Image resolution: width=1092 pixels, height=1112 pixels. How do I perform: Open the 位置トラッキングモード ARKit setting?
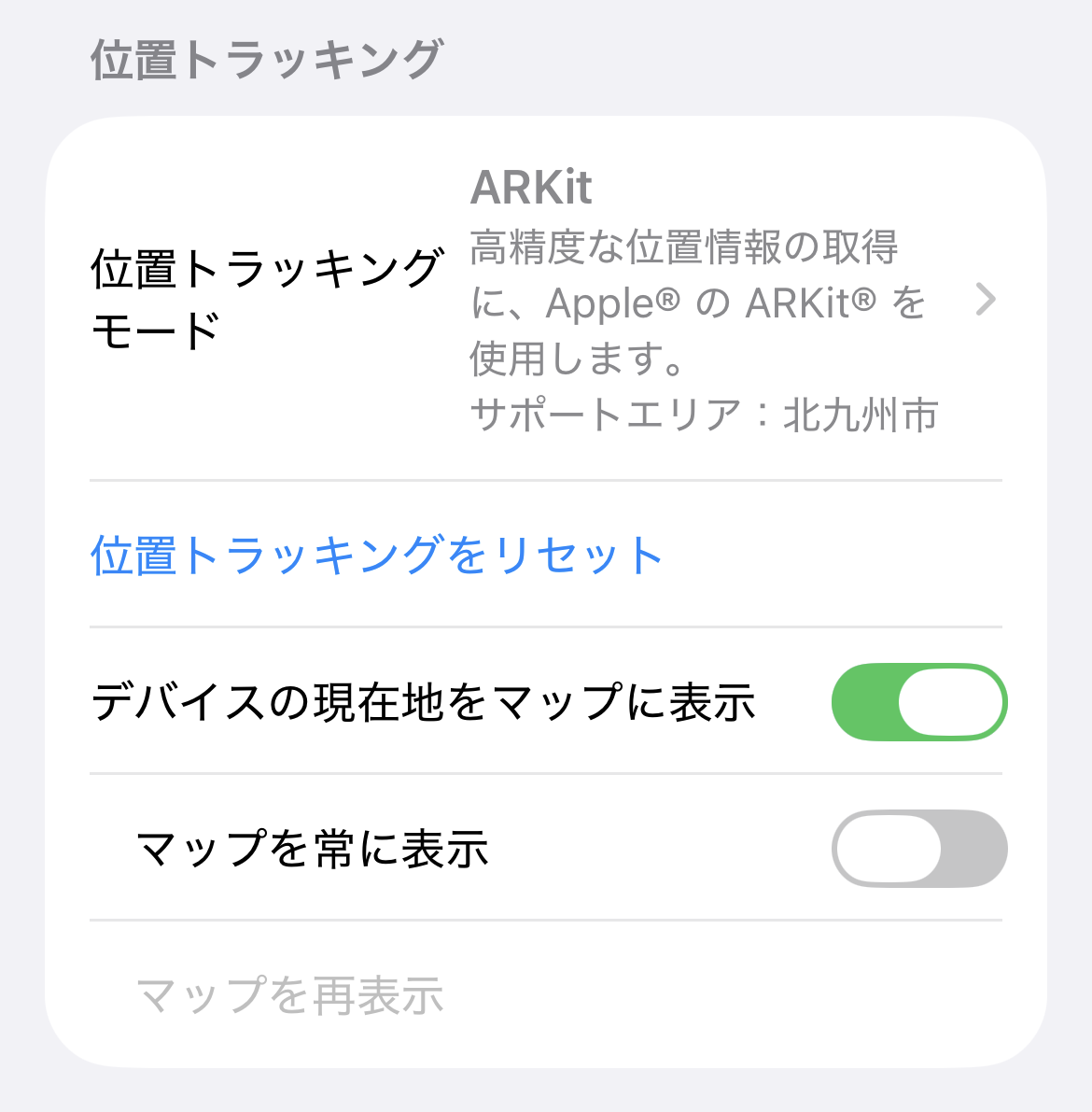tap(545, 300)
